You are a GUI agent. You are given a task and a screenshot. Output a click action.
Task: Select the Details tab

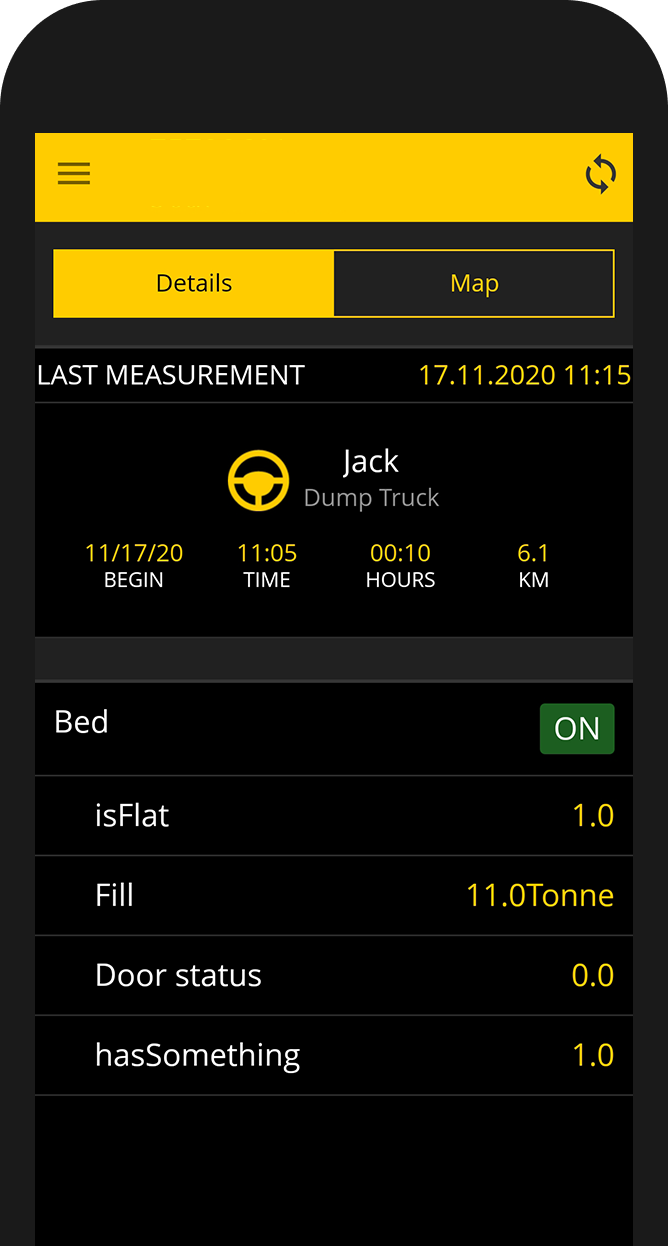pos(193,284)
